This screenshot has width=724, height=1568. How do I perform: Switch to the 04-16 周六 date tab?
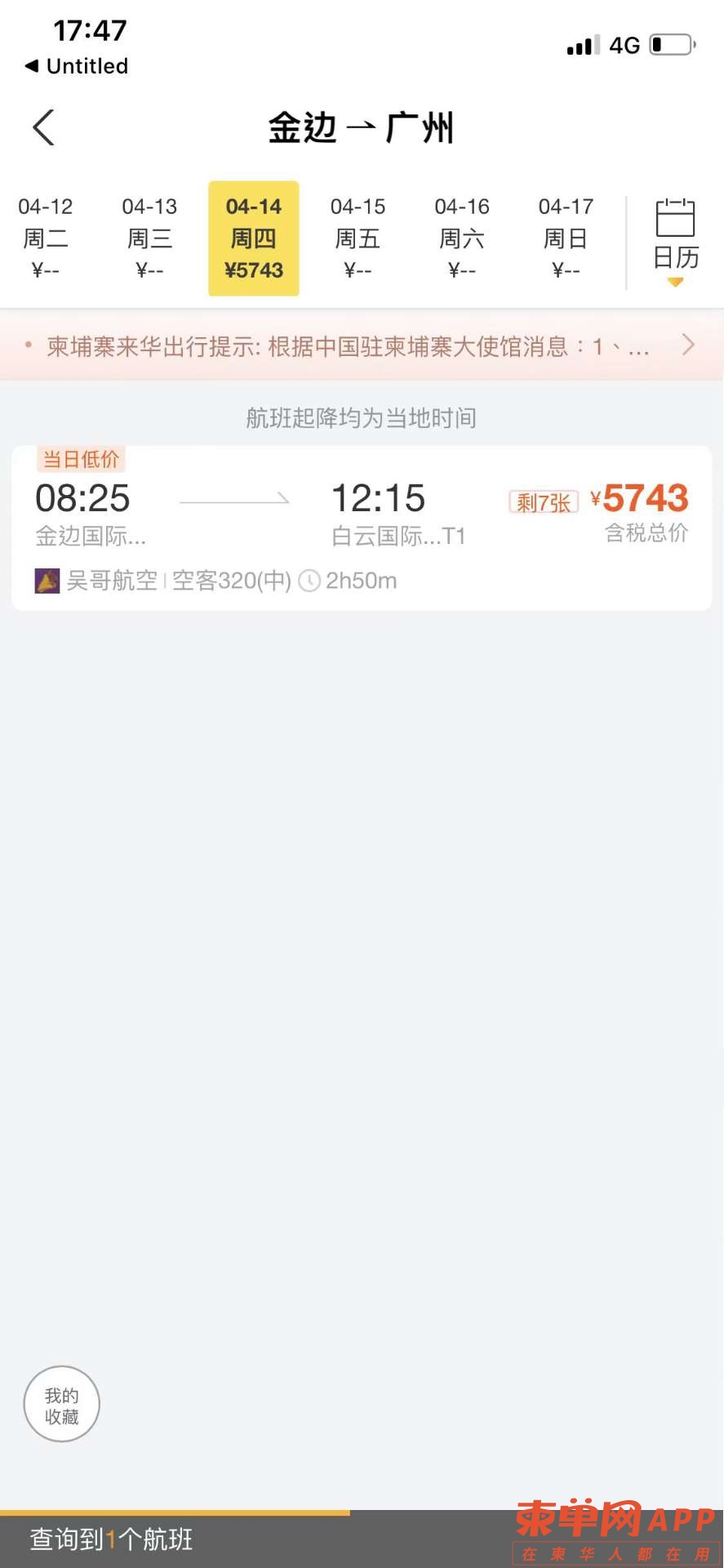click(x=462, y=238)
